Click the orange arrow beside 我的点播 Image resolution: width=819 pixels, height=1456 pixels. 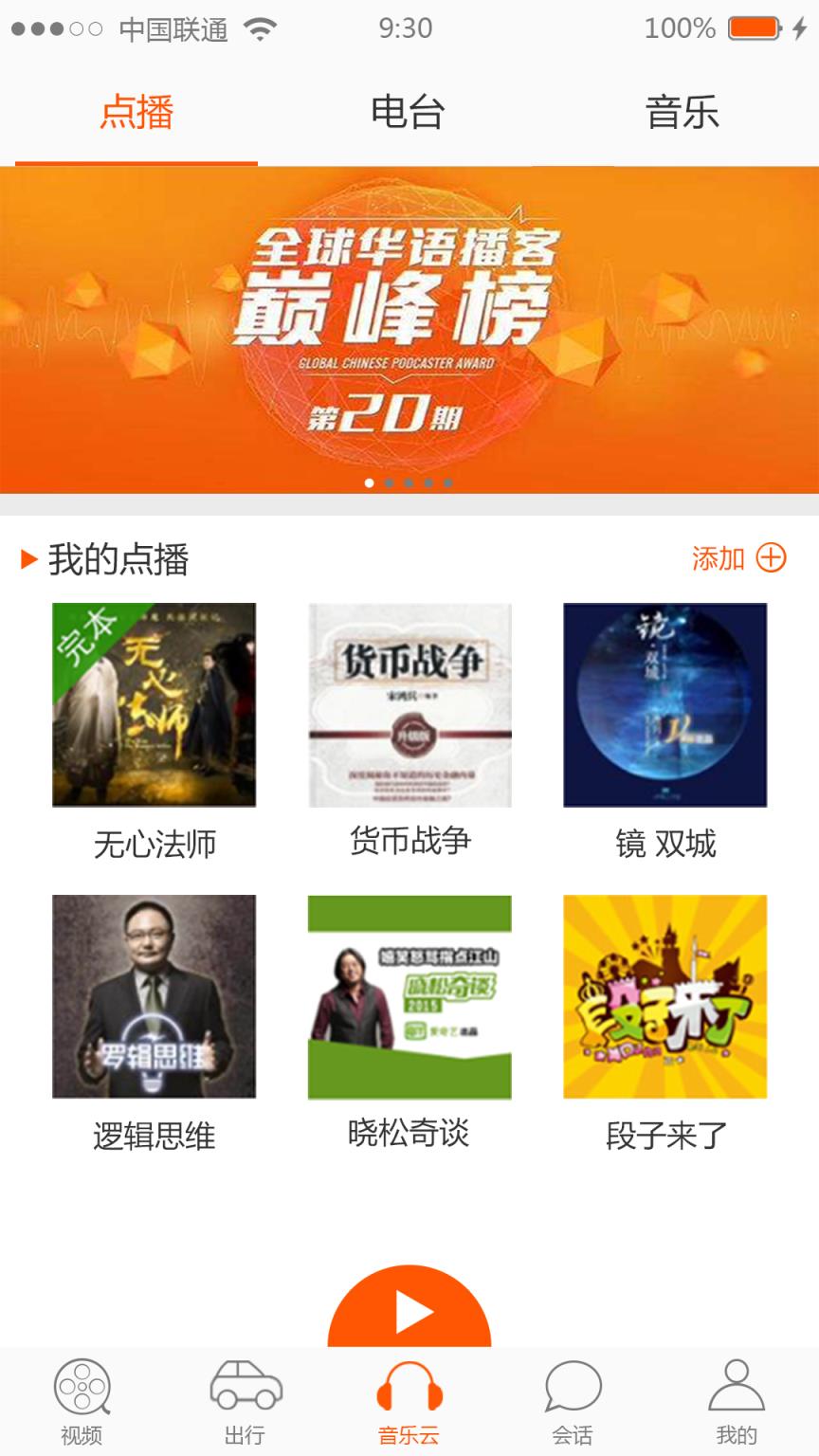(x=27, y=559)
